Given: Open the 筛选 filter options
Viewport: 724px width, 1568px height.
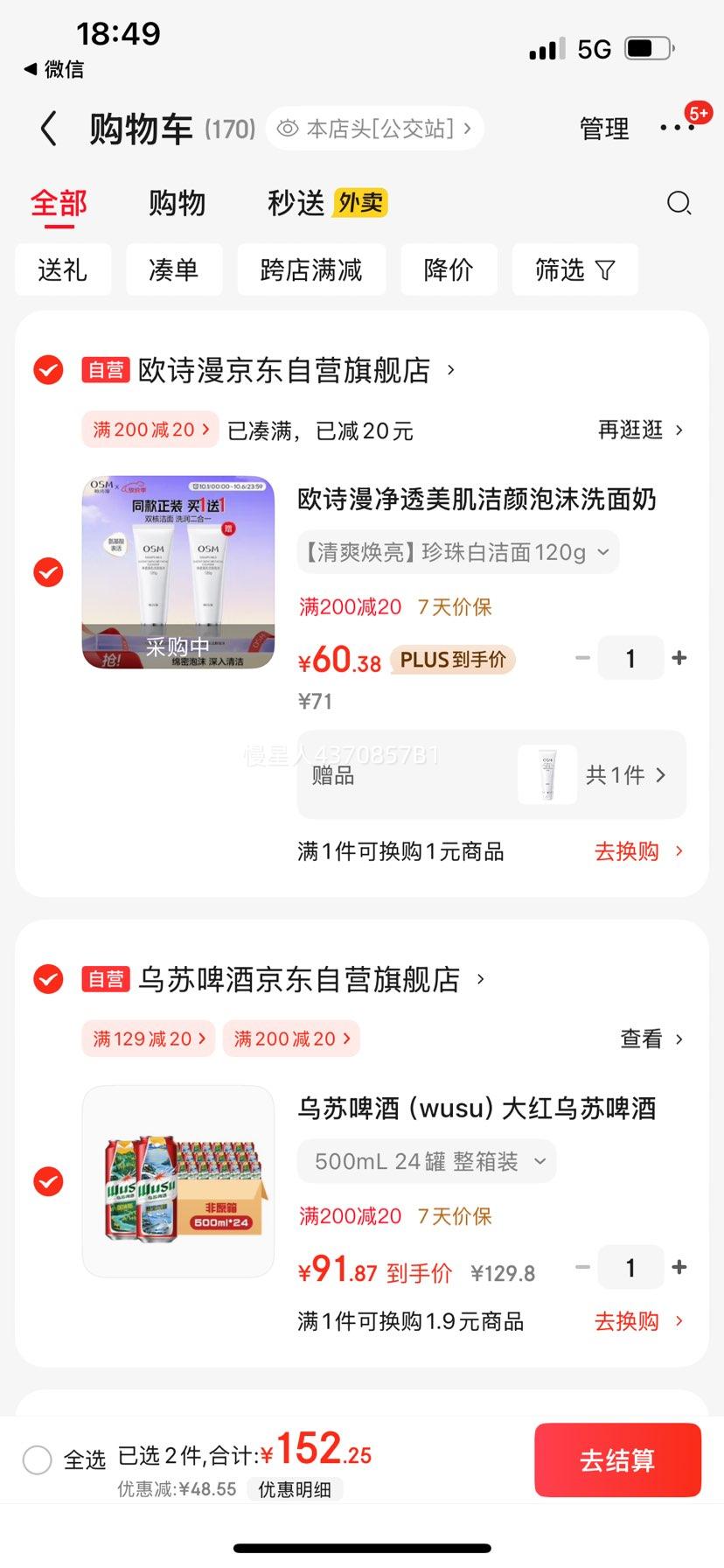Looking at the screenshot, I should pyautogui.click(x=574, y=269).
